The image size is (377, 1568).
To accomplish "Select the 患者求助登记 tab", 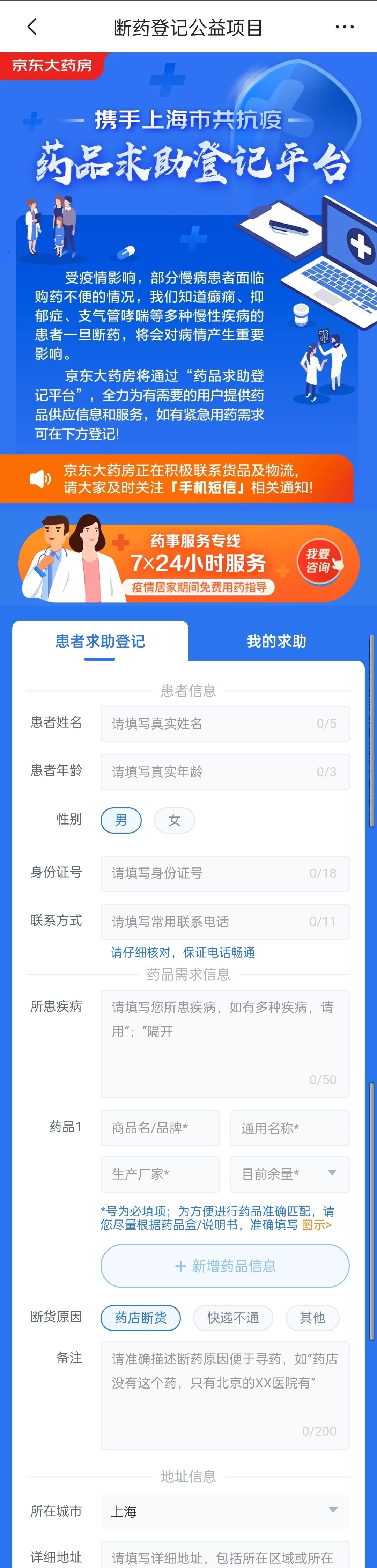I will tap(100, 641).
